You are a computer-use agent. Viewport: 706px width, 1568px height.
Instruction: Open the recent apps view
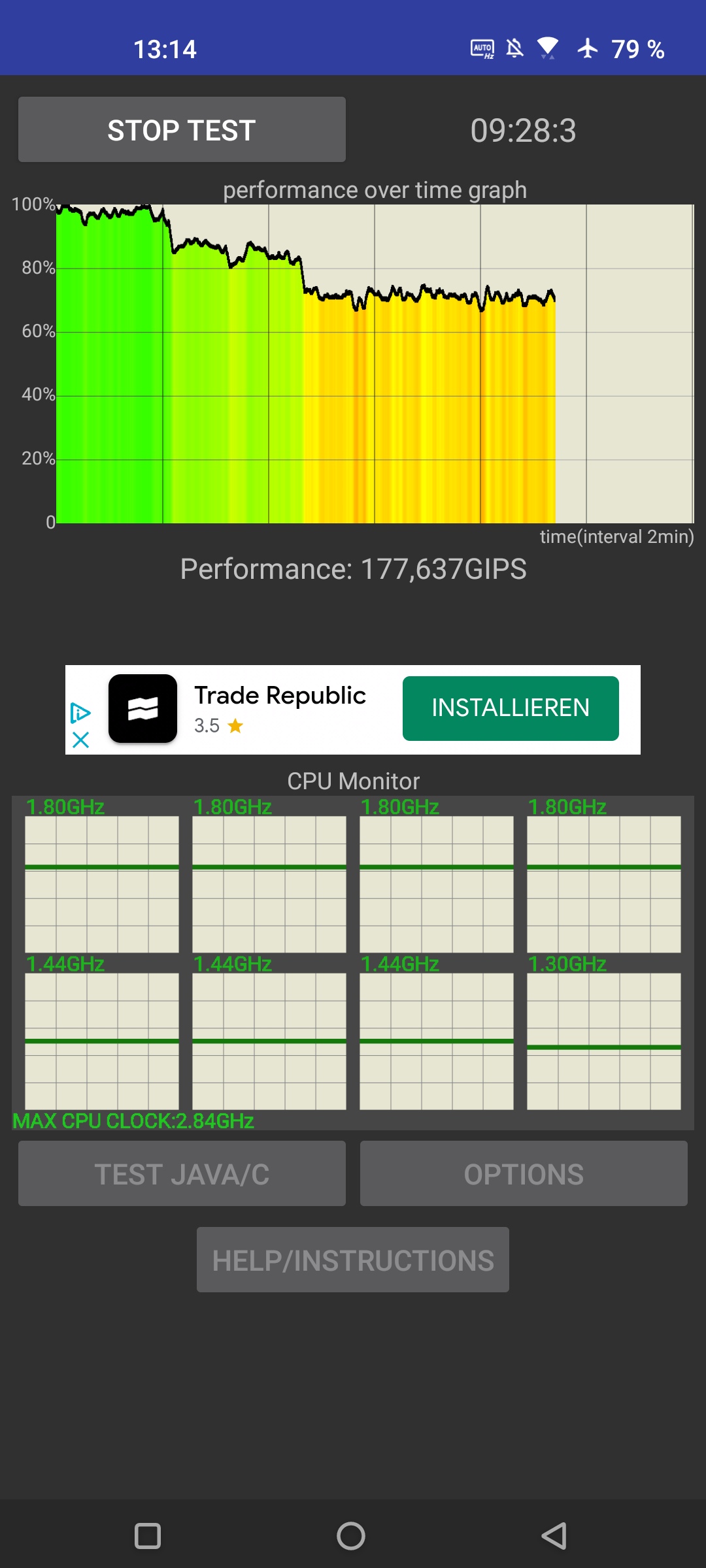[148, 1535]
